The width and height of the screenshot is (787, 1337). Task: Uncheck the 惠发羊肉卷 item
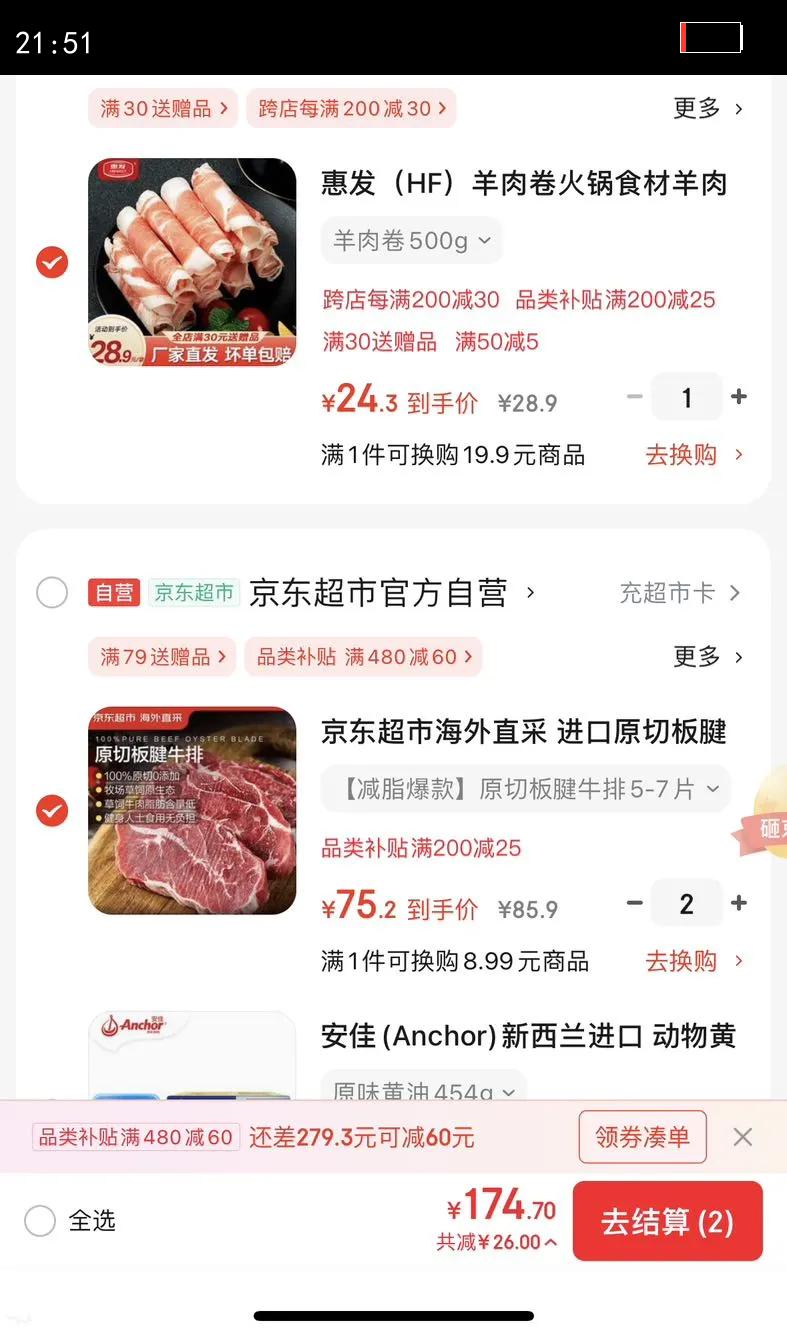pyautogui.click(x=52, y=263)
